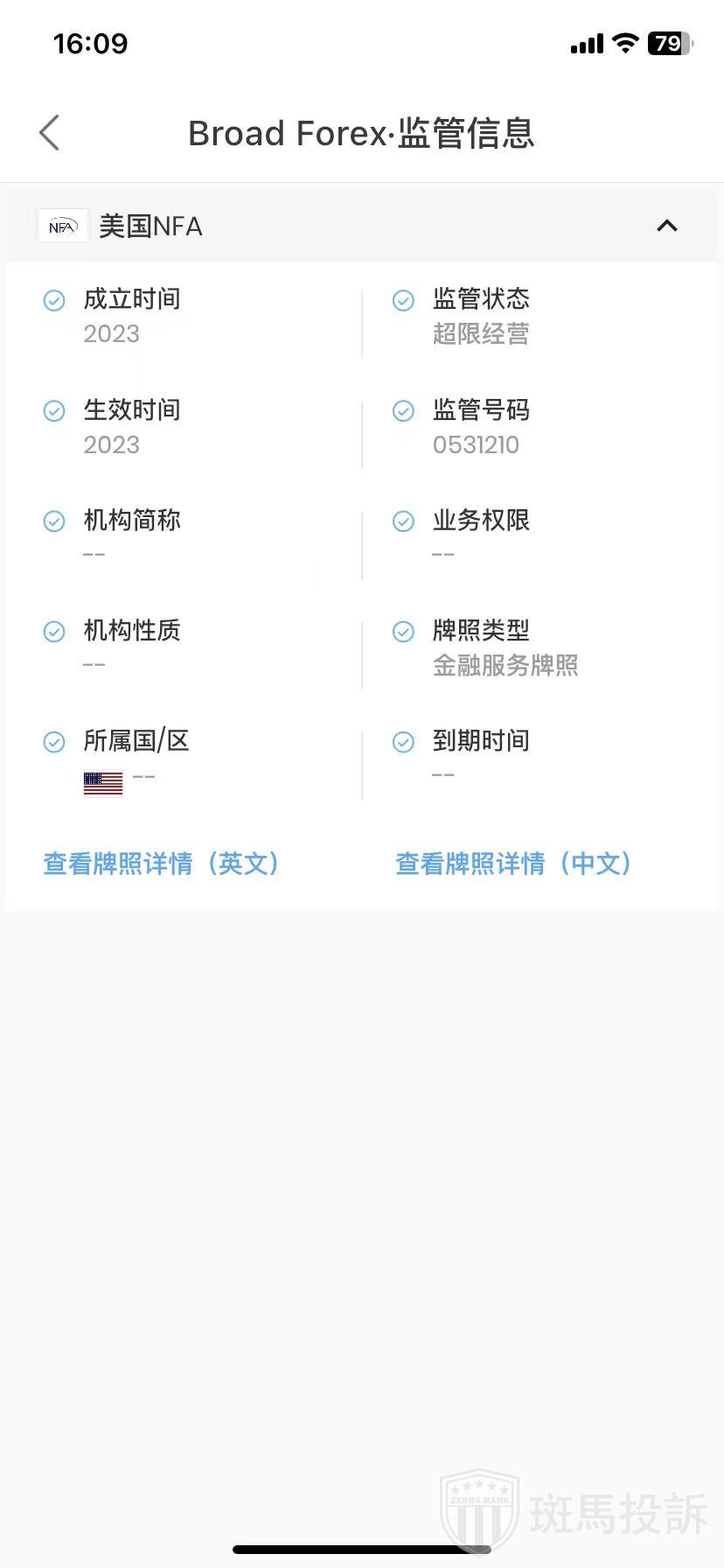Open 查看牌照详情（英文） link
This screenshot has height=1568, width=724.
162,864
